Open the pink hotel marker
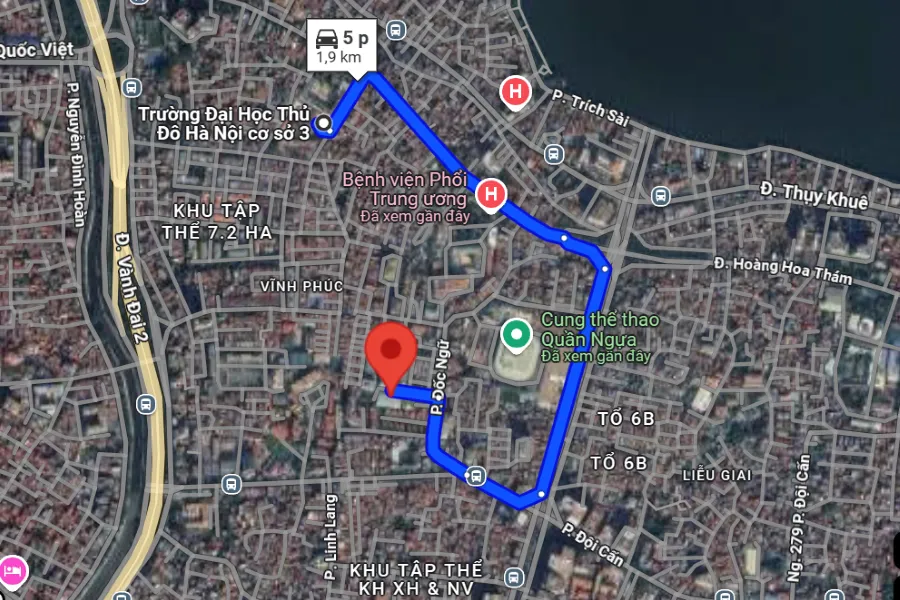This screenshot has width=900, height=600. pos(13,570)
